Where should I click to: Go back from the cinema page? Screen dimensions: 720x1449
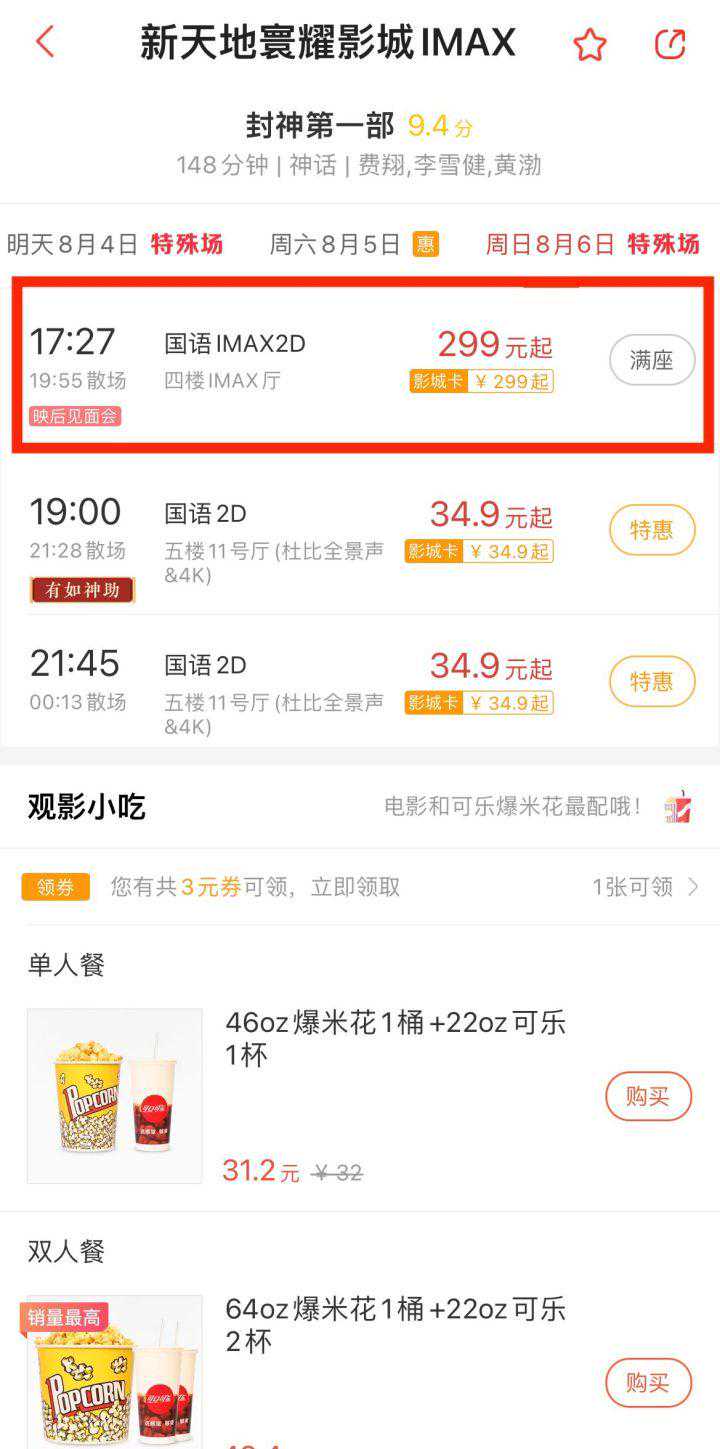(x=45, y=43)
